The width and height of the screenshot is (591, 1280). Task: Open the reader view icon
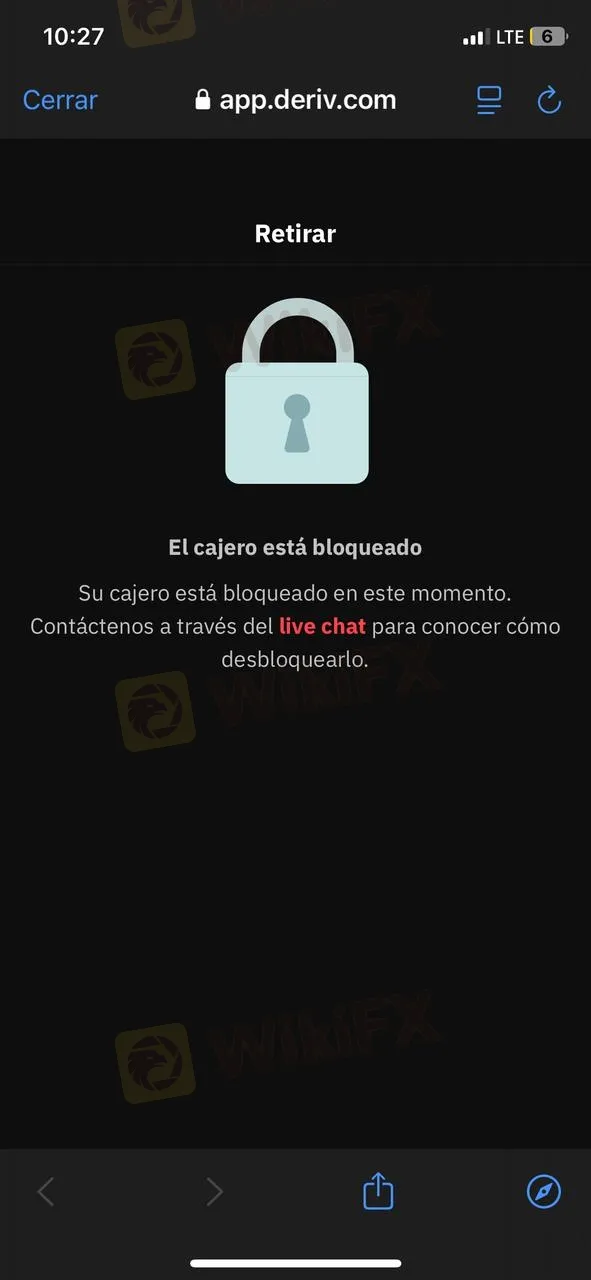click(x=489, y=100)
